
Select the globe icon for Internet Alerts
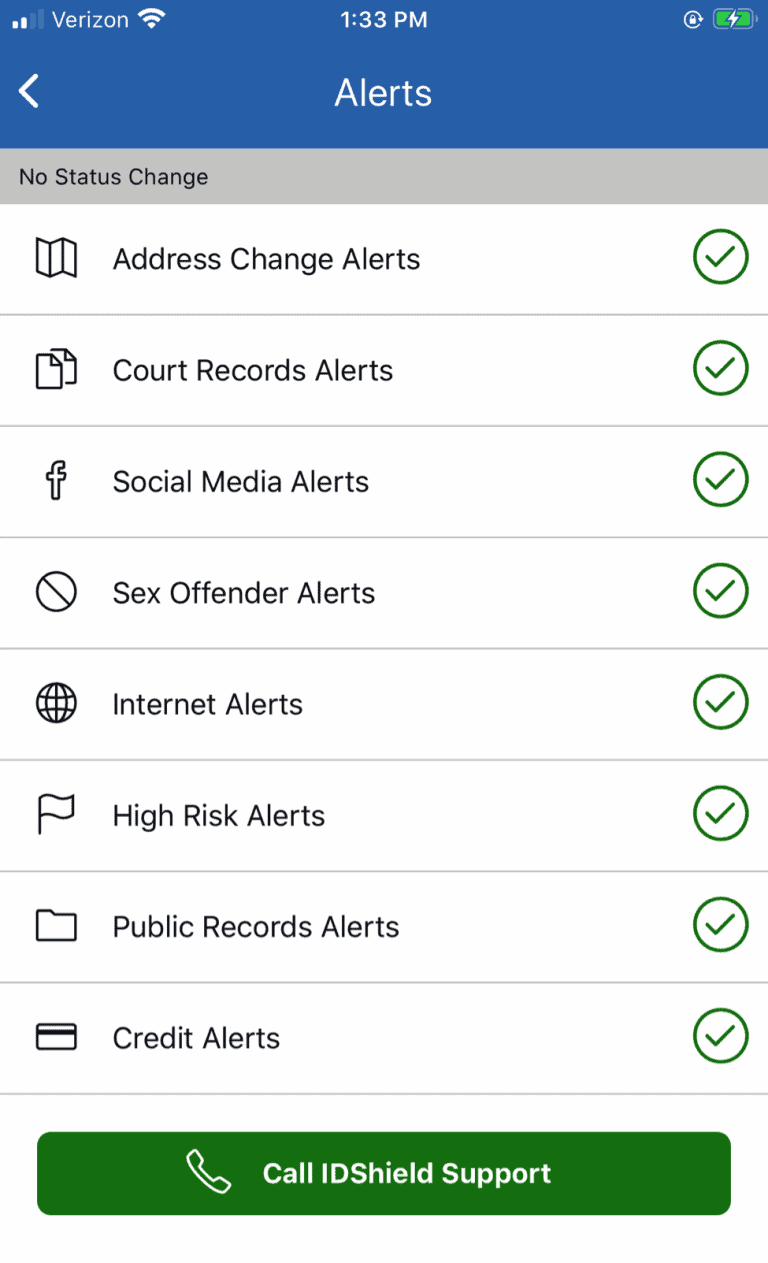point(56,702)
